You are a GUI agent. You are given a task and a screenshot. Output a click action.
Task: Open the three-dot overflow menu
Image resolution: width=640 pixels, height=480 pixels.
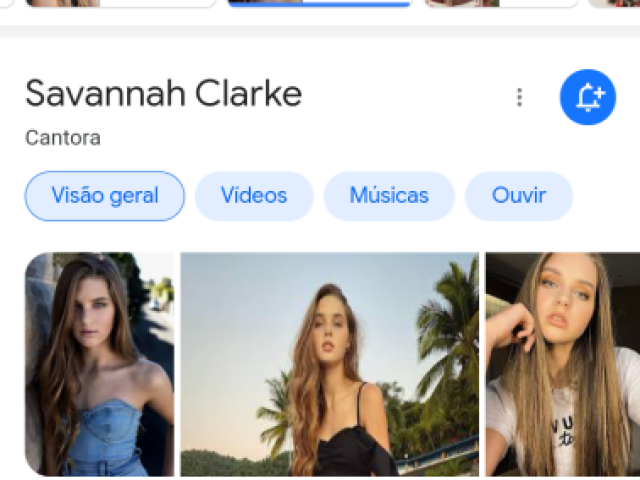pos(519,97)
